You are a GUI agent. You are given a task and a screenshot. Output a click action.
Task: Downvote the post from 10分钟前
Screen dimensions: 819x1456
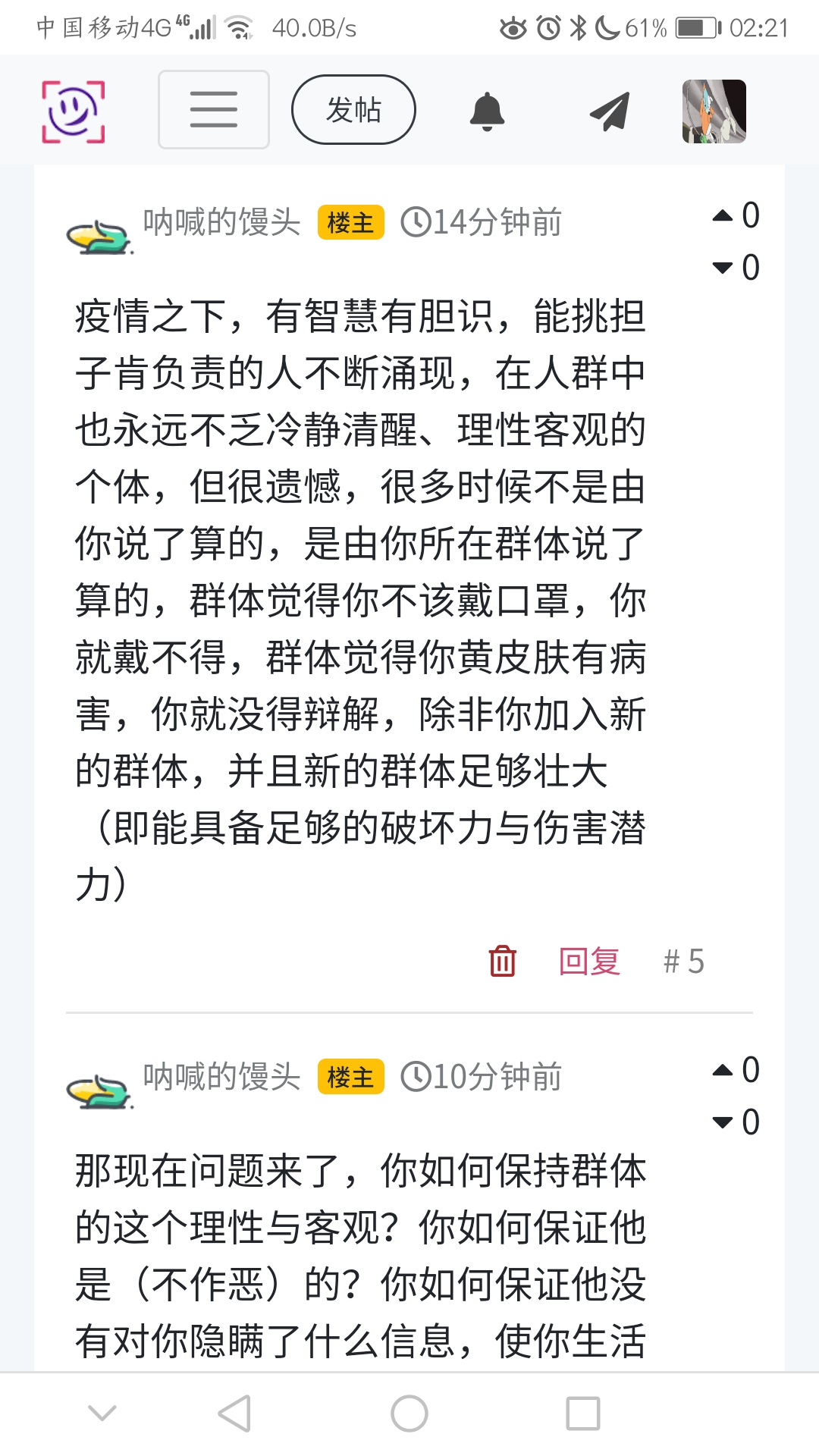tap(723, 1122)
